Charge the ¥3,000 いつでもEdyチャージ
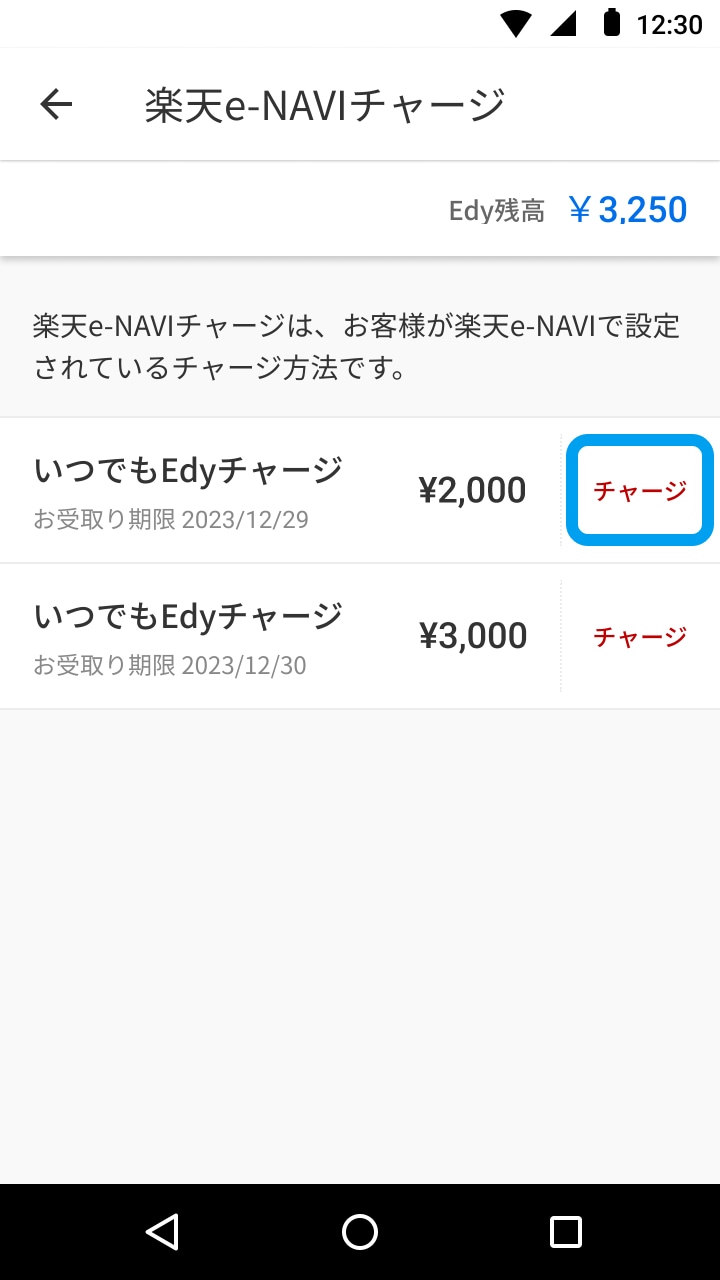Screen dimensions: 720x1280 [x=640, y=637]
